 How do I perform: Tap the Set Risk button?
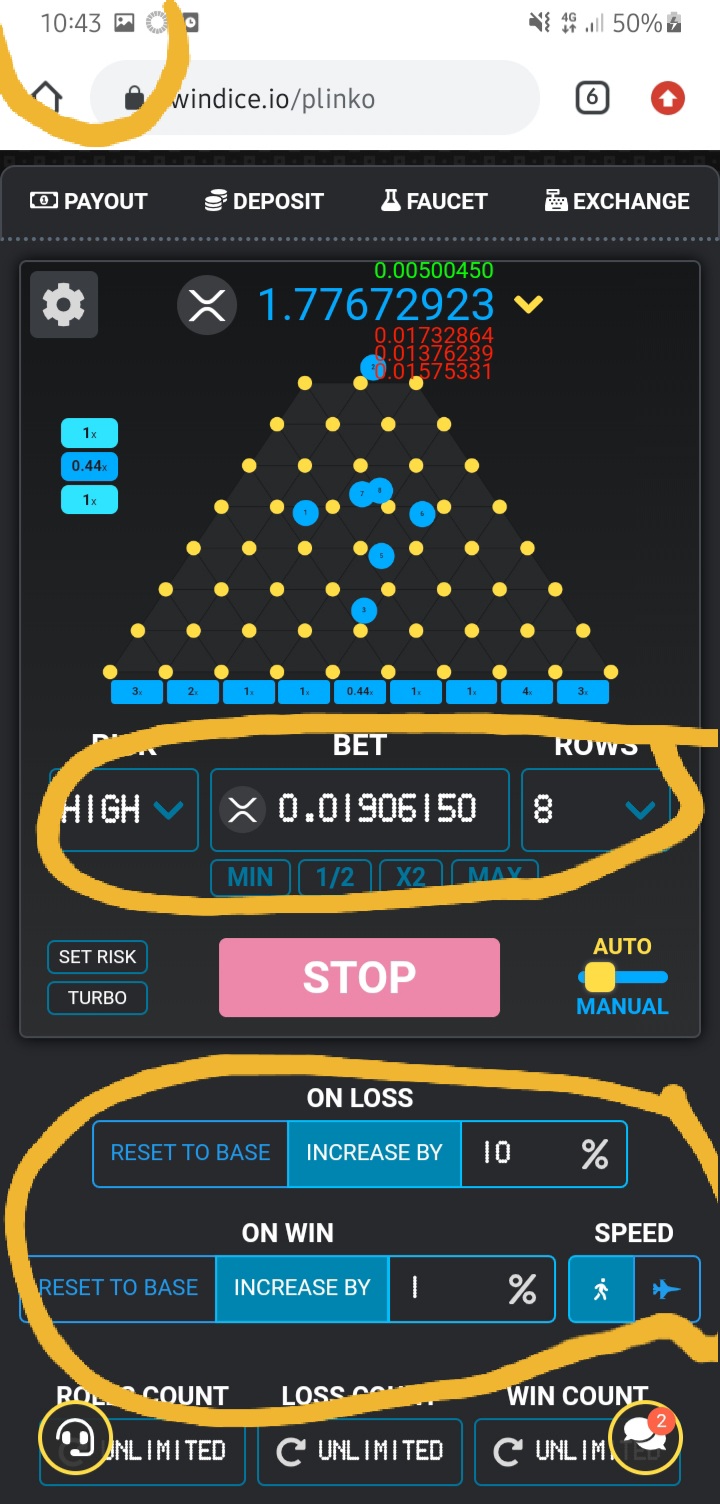[x=97, y=957]
